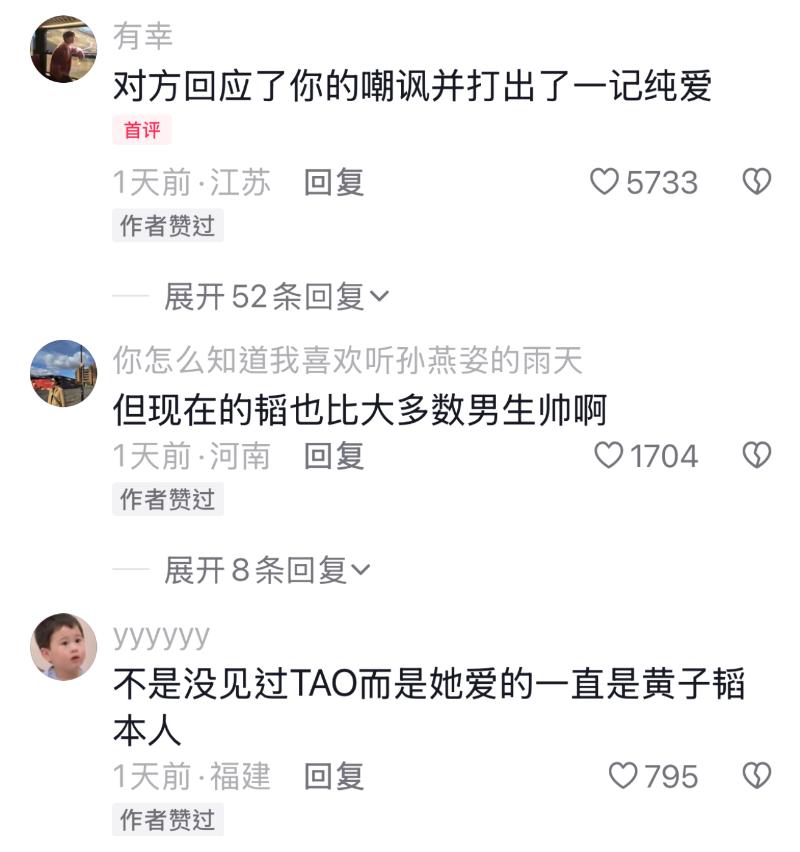The width and height of the screenshot is (800, 852).
Task: Open yyyyyy's profile avatar
Action: point(64,647)
